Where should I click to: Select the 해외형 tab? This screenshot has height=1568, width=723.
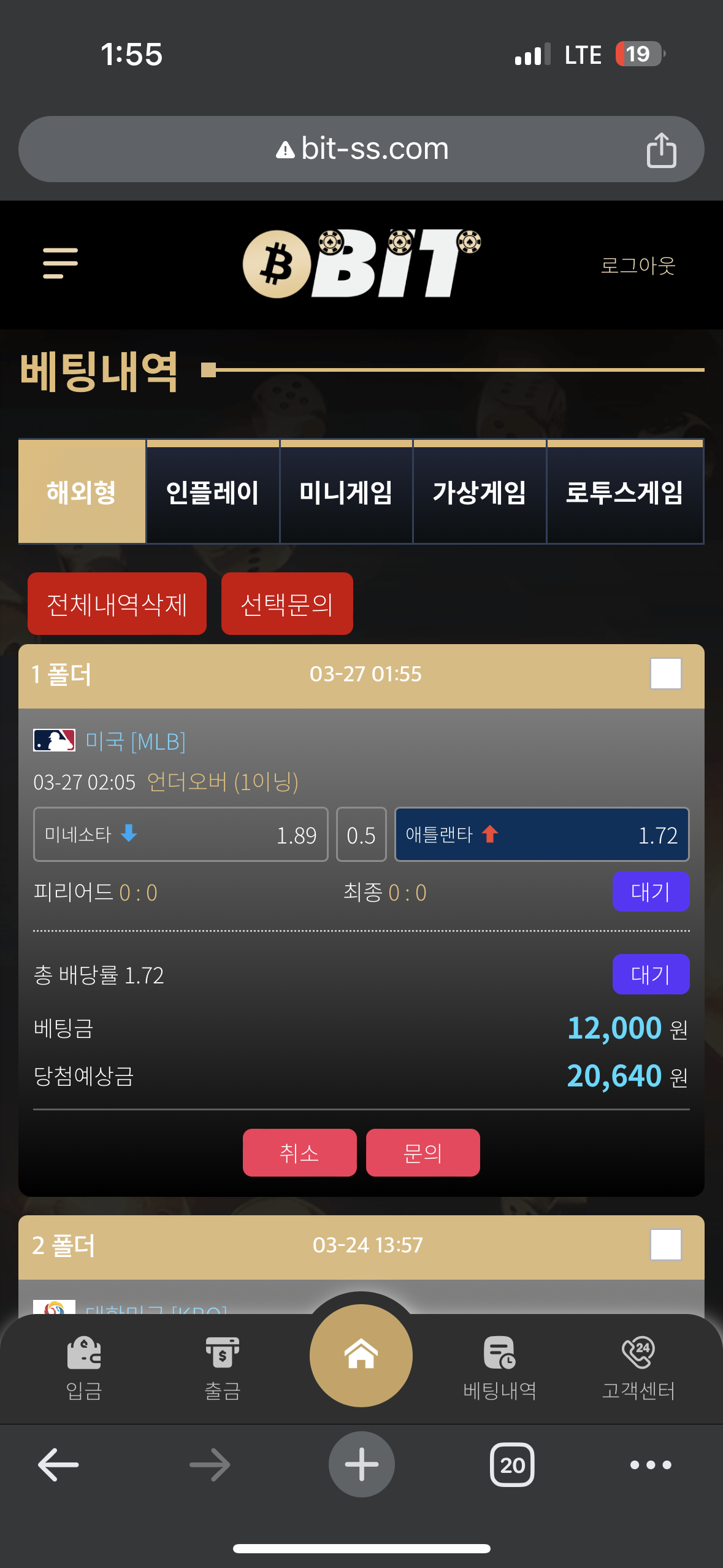(x=82, y=492)
